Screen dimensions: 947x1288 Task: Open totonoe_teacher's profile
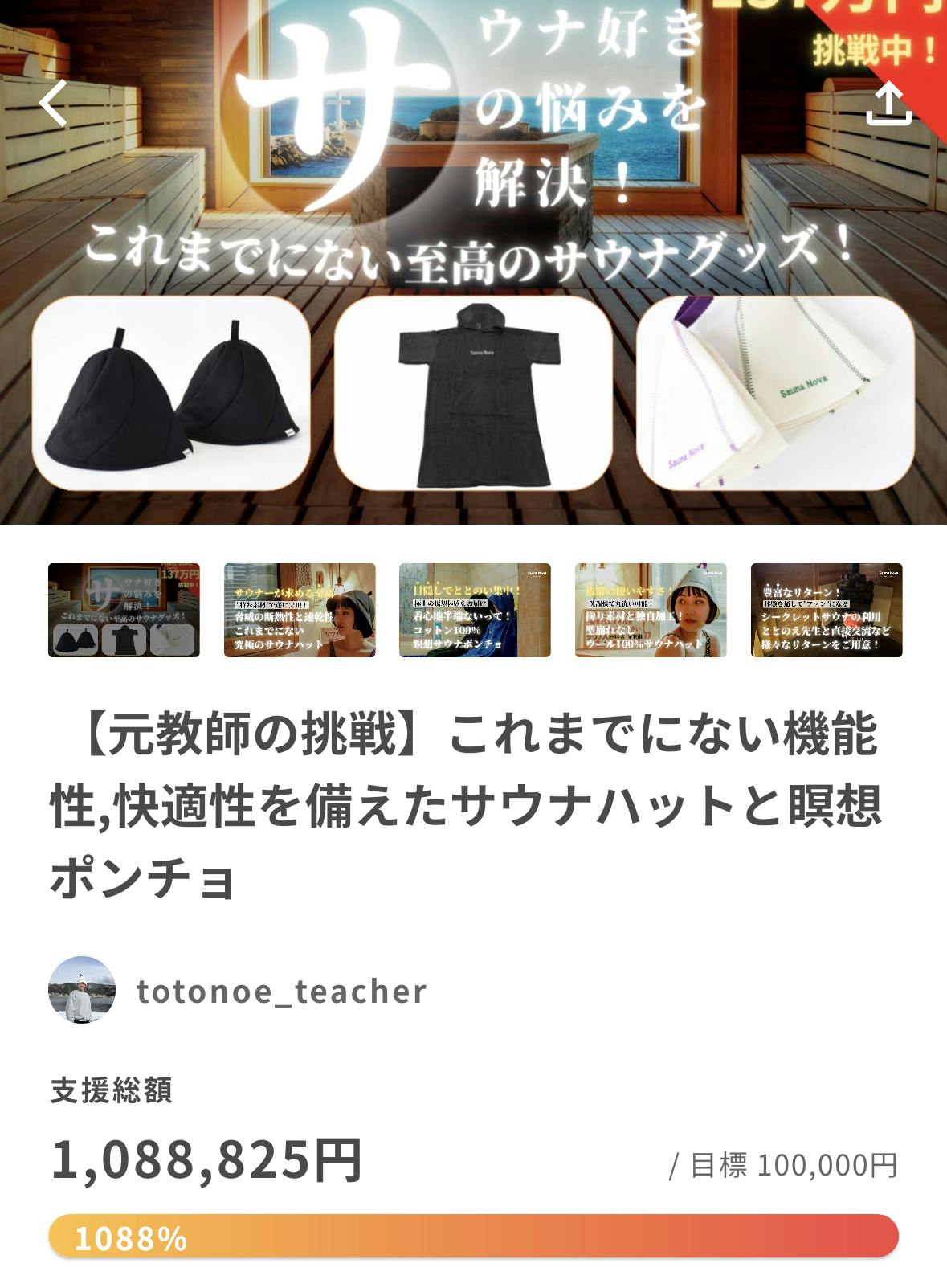click(280, 991)
